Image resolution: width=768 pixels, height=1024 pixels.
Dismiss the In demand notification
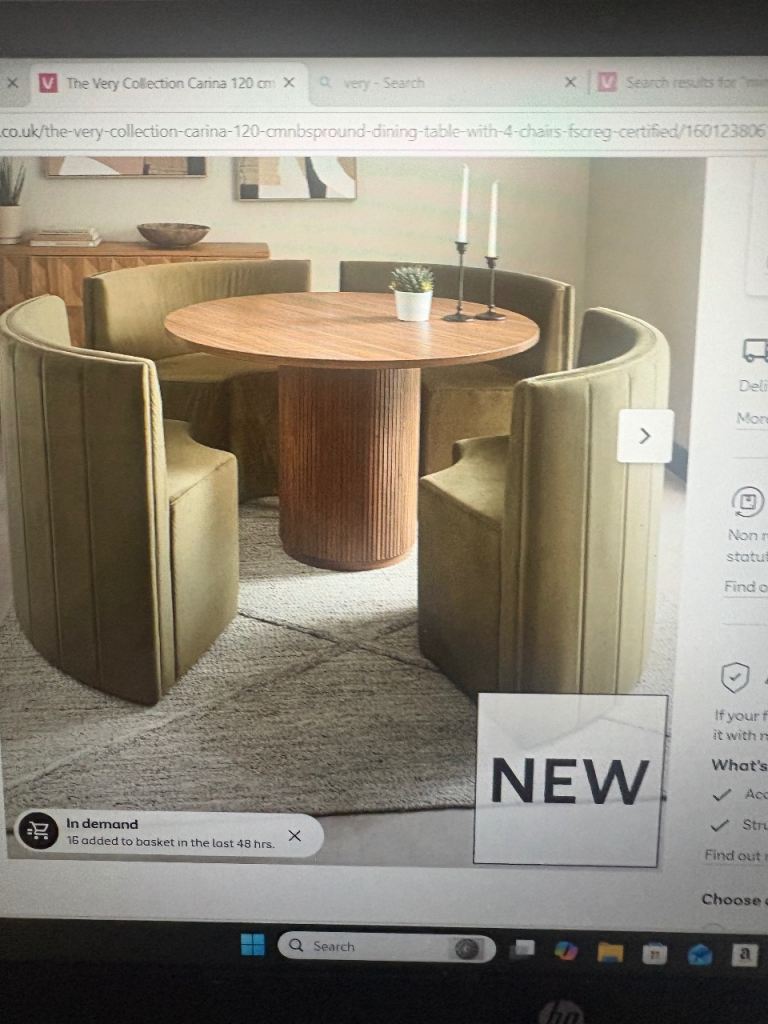point(294,835)
